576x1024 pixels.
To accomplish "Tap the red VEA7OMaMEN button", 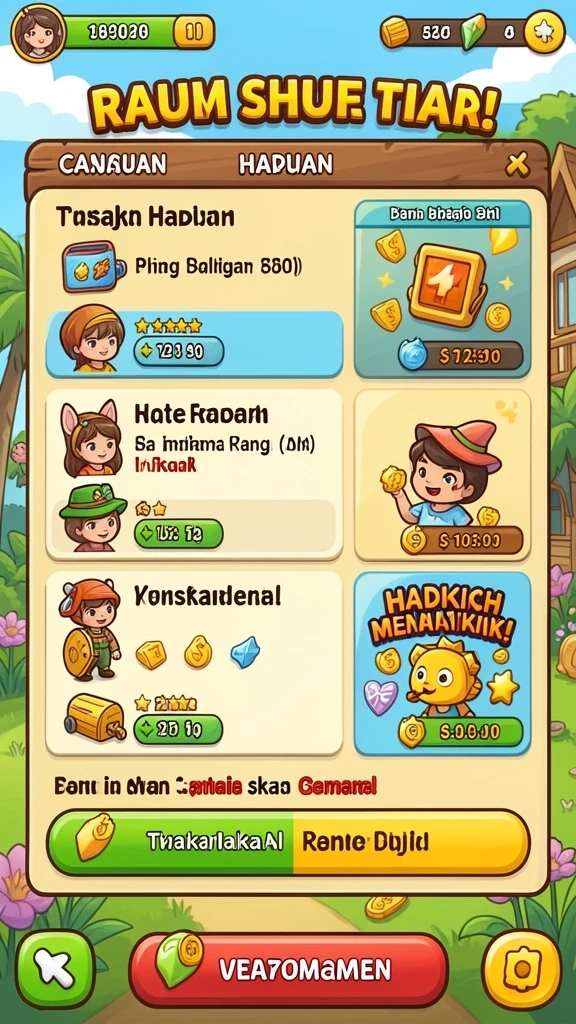I will (289, 969).
